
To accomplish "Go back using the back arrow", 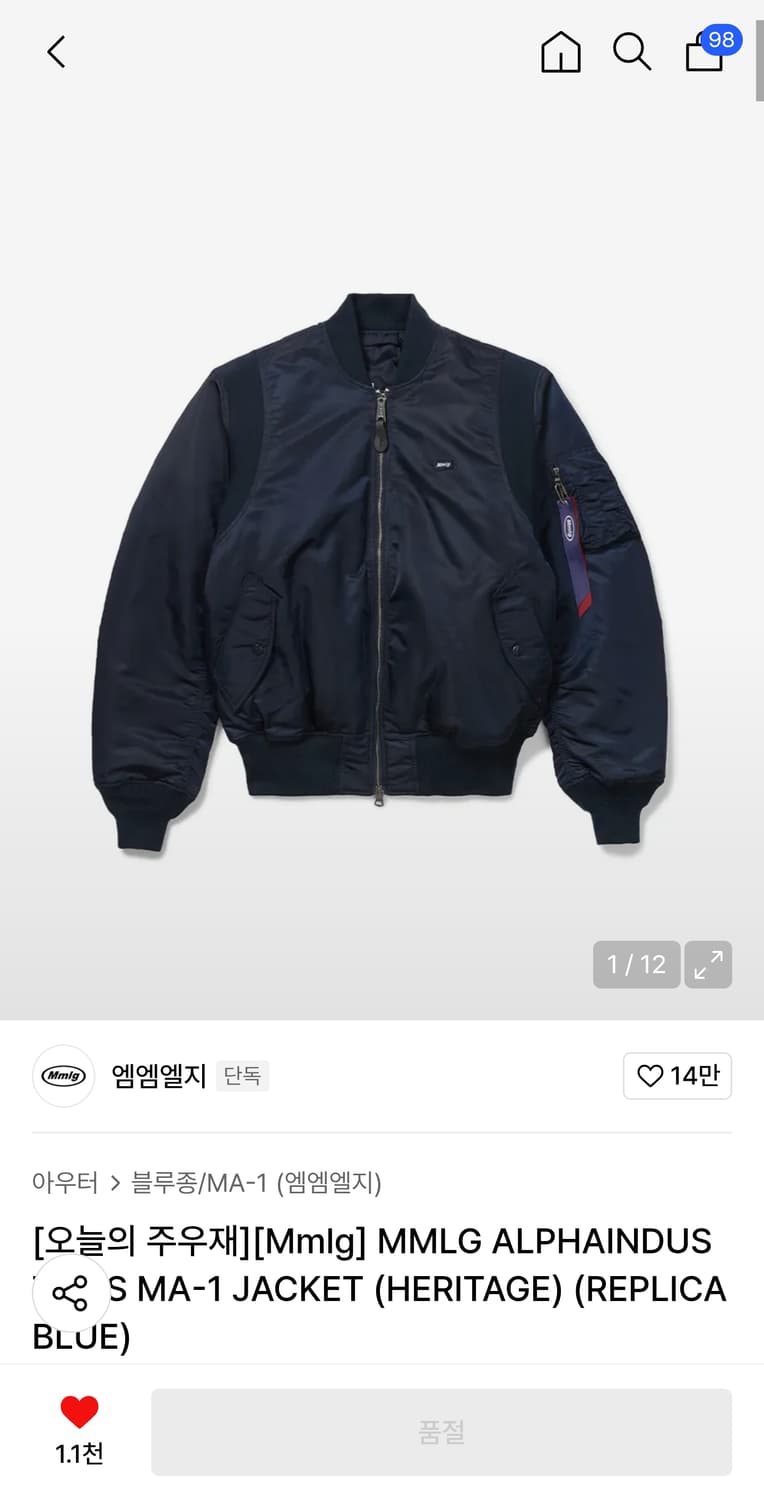I will (55, 52).
